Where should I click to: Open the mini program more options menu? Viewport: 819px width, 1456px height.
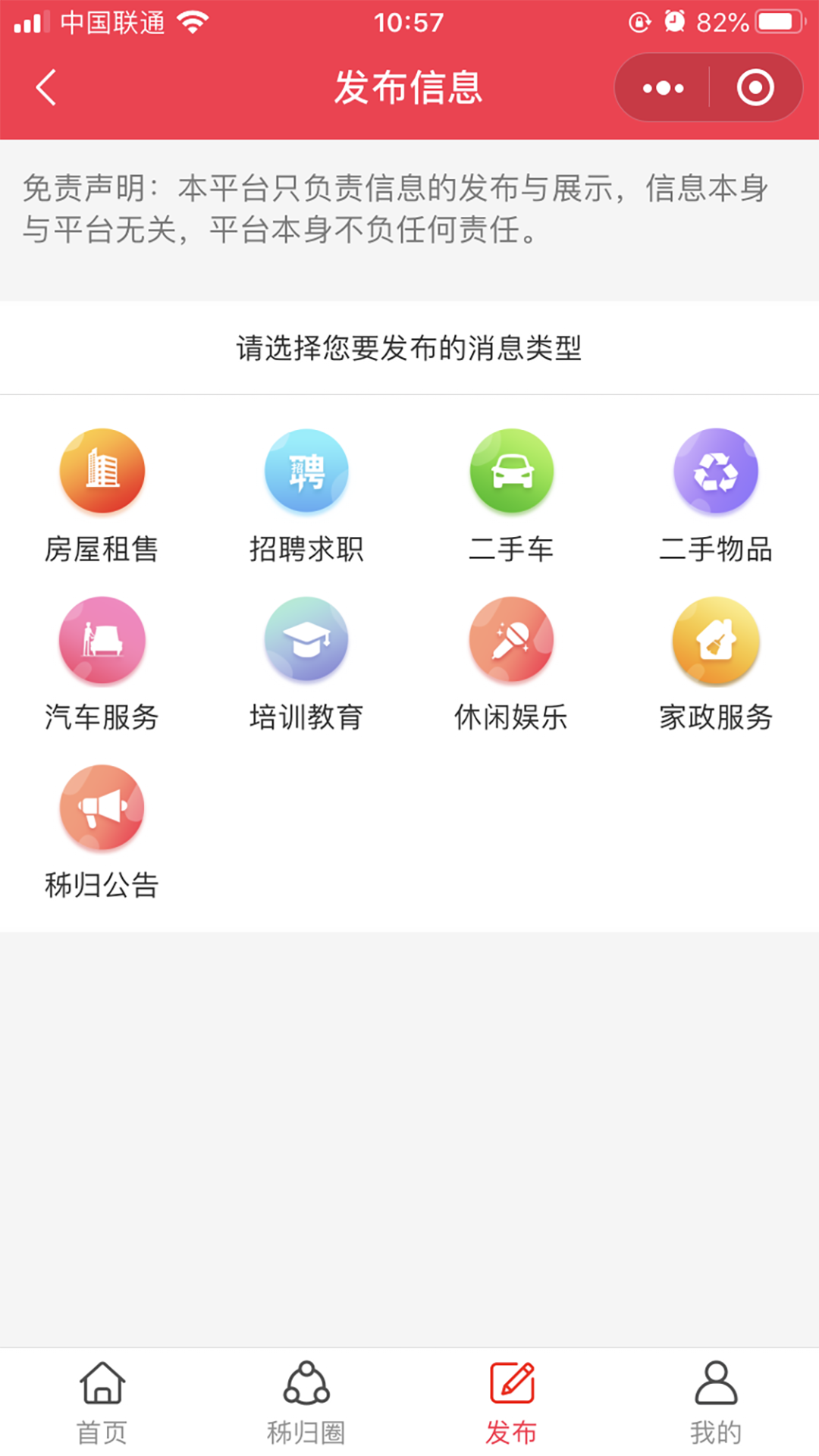click(663, 88)
